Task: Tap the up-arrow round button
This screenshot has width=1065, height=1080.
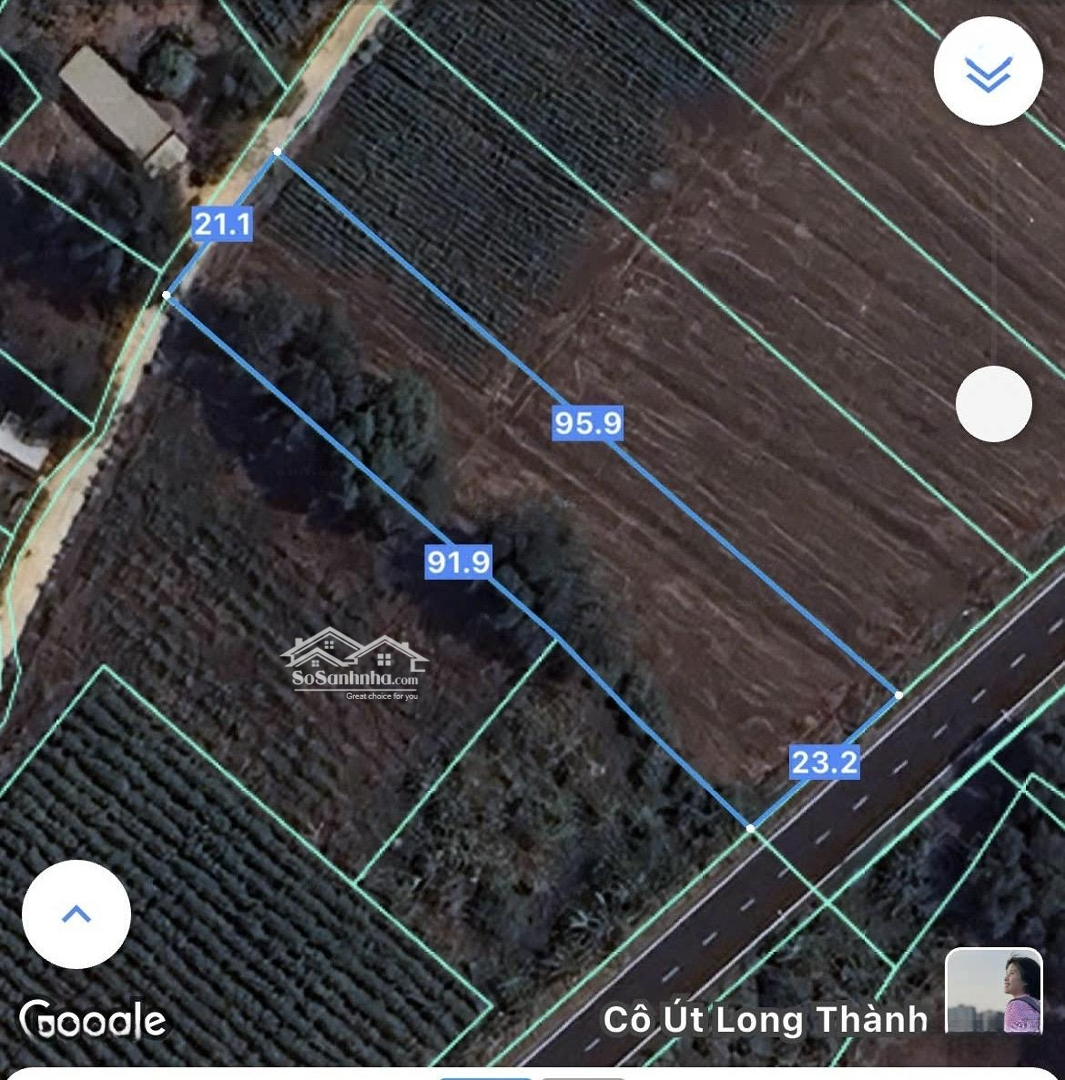Action: [x=76, y=914]
